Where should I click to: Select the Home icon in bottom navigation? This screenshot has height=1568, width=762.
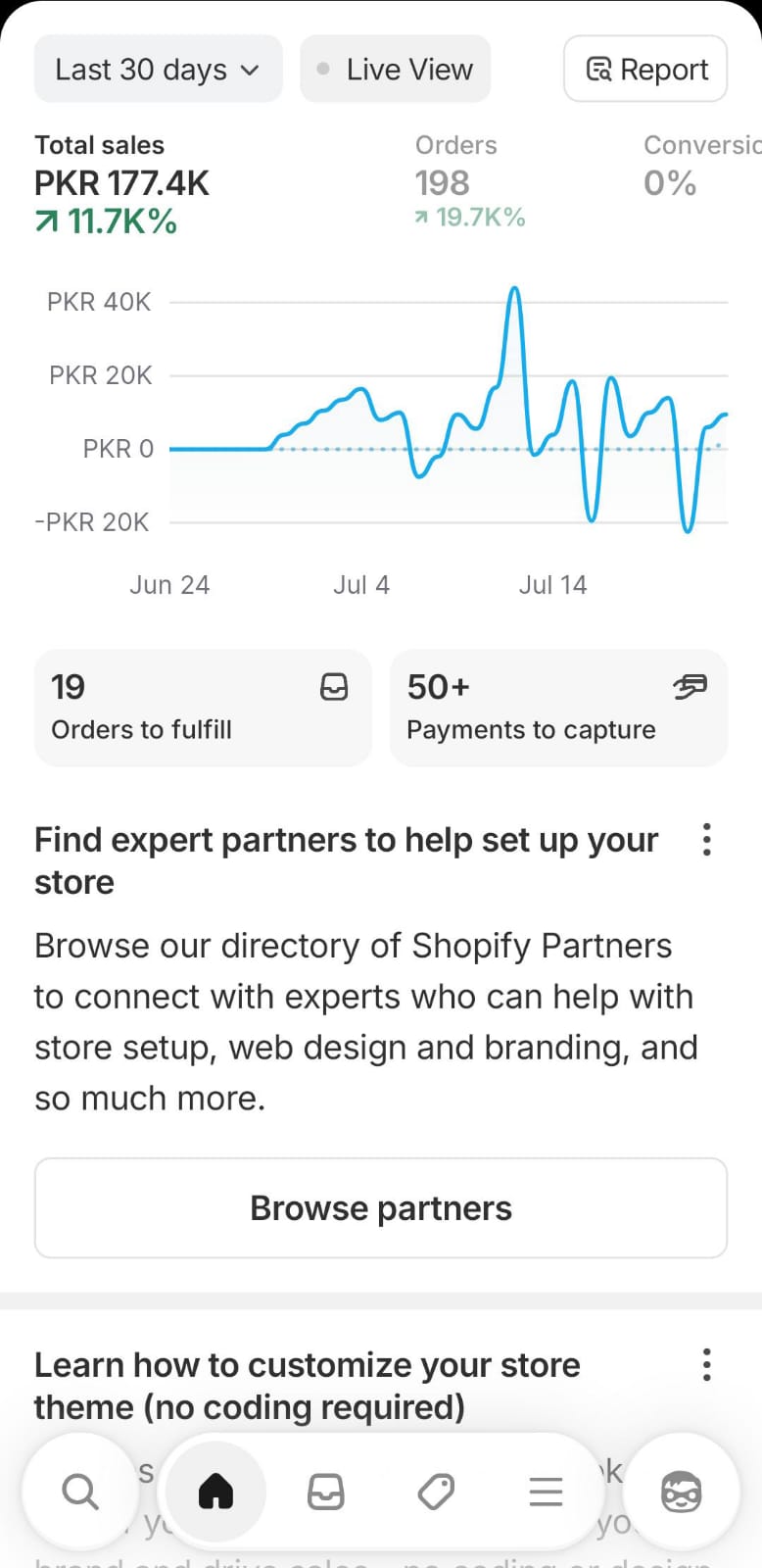click(x=214, y=1491)
